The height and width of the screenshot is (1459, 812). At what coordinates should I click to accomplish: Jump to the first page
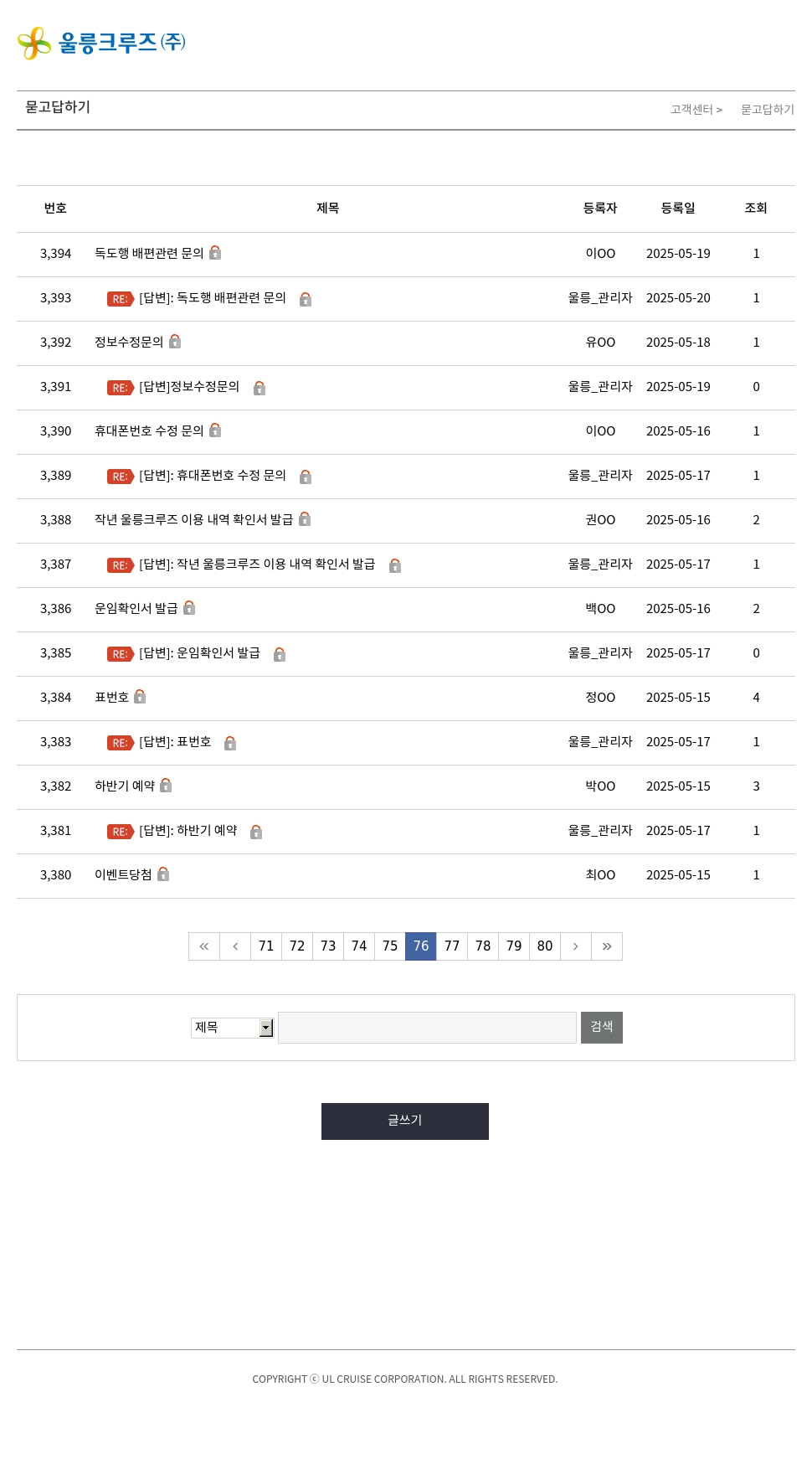(204, 946)
